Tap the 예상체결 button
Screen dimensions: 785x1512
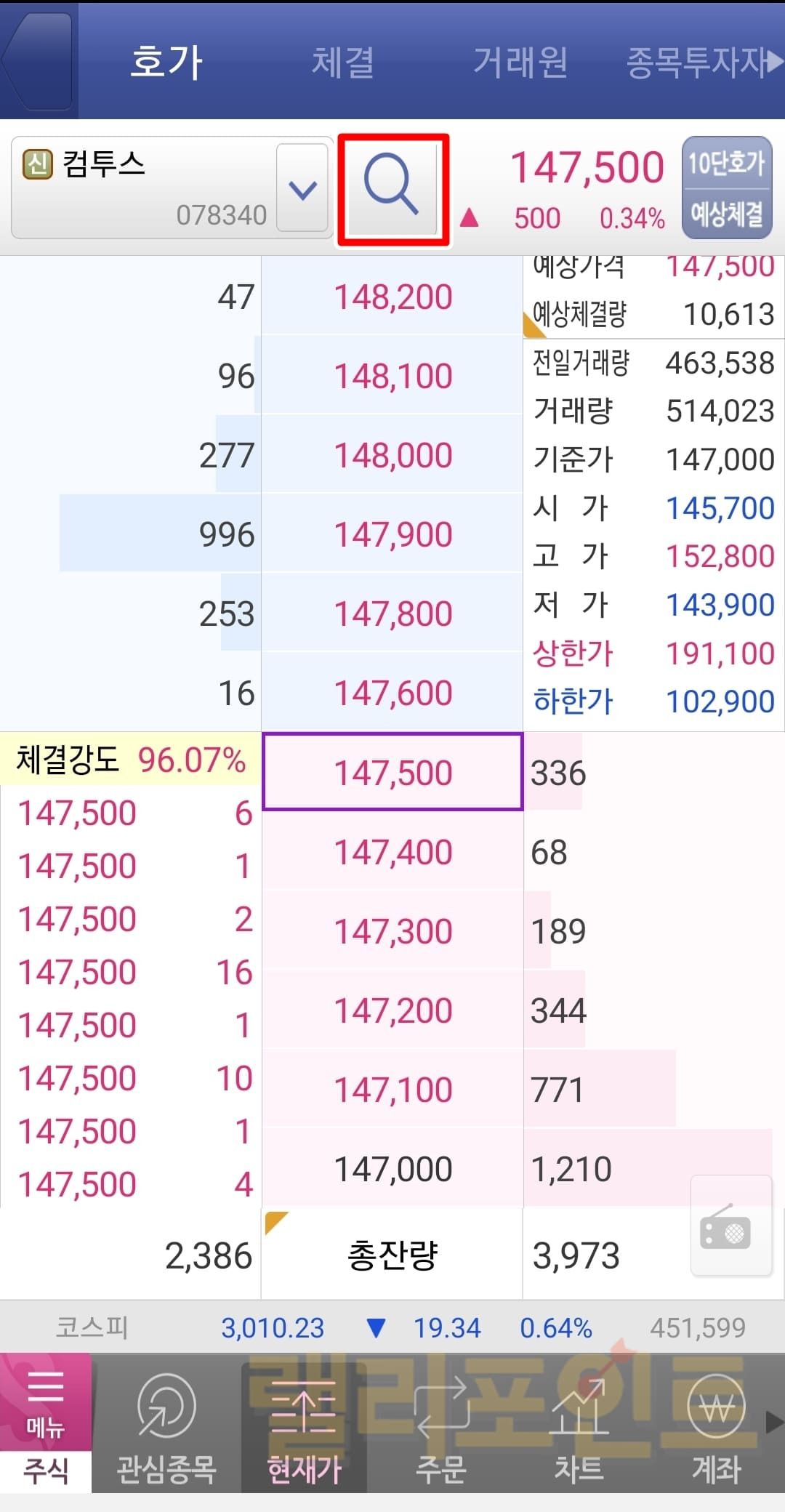coord(726,214)
